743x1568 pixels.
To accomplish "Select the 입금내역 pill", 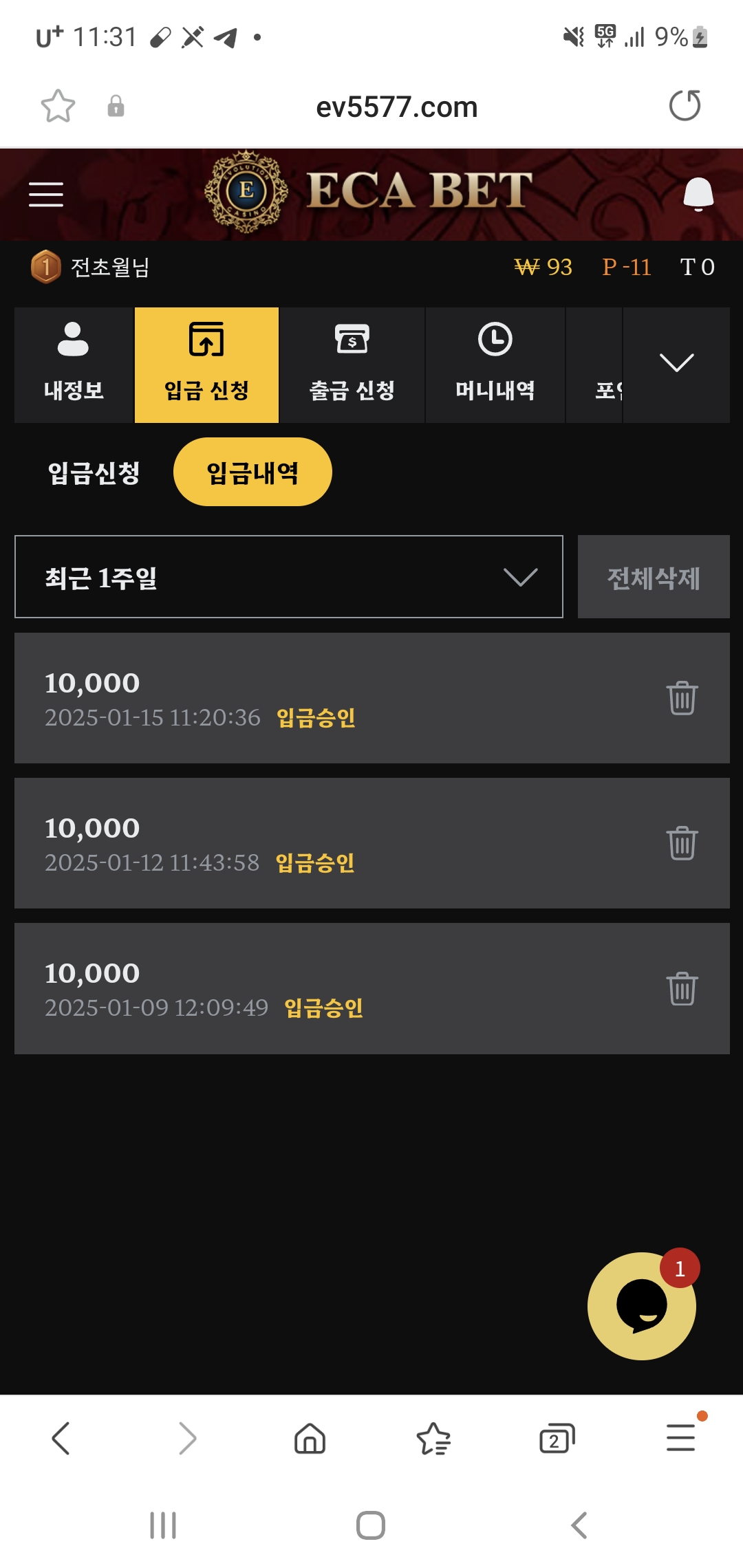I will pyautogui.click(x=252, y=472).
